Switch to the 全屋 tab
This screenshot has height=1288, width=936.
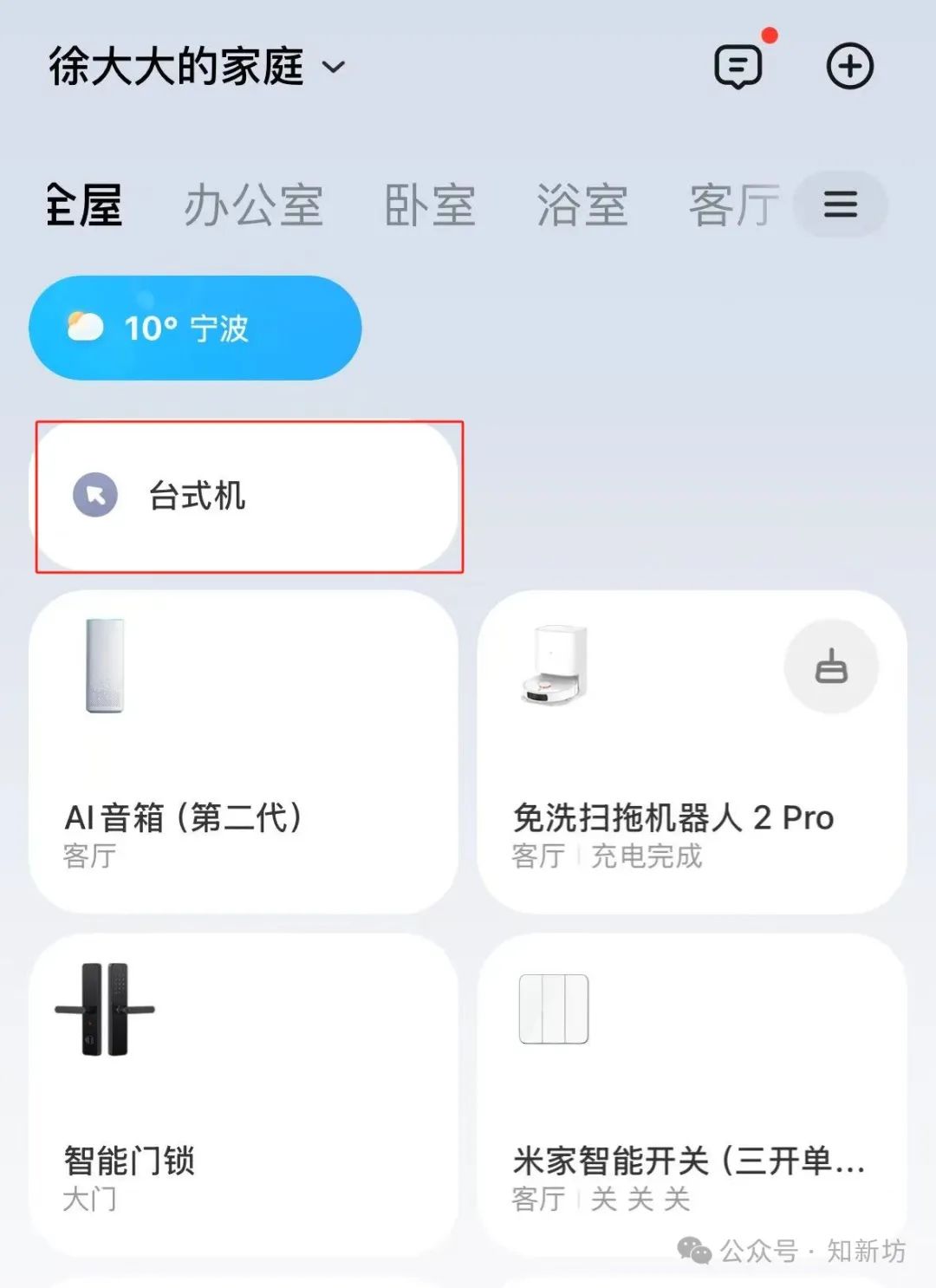85,205
